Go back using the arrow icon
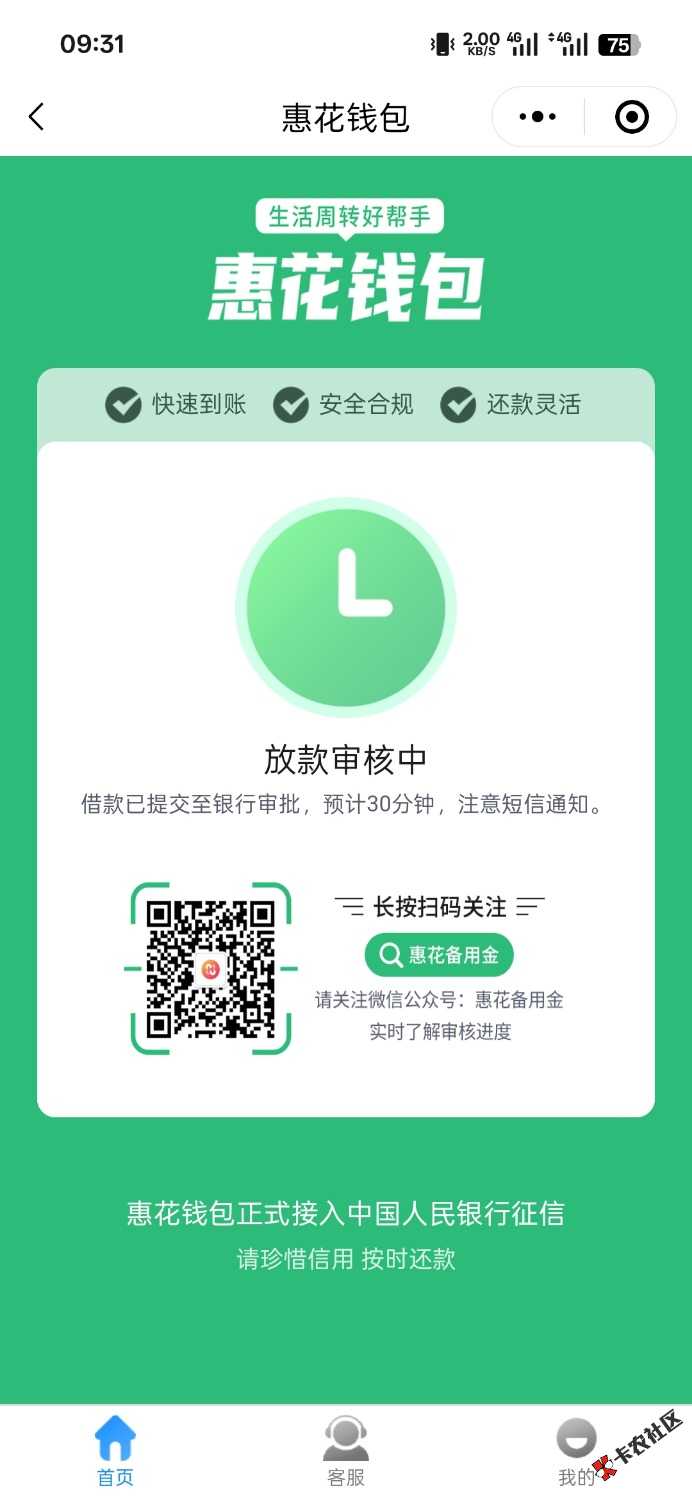Image resolution: width=692 pixels, height=1500 pixels. tap(37, 117)
